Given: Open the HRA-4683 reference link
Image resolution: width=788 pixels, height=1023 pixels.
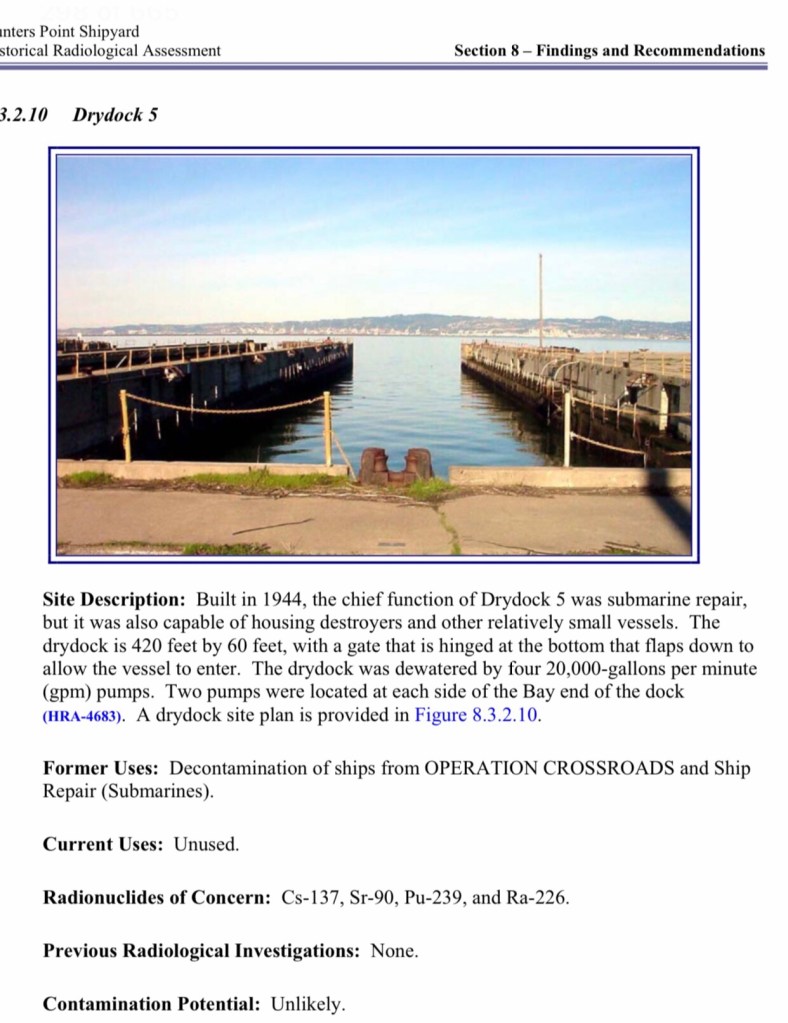Looking at the screenshot, I should pyautogui.click(x=84, y=717).
